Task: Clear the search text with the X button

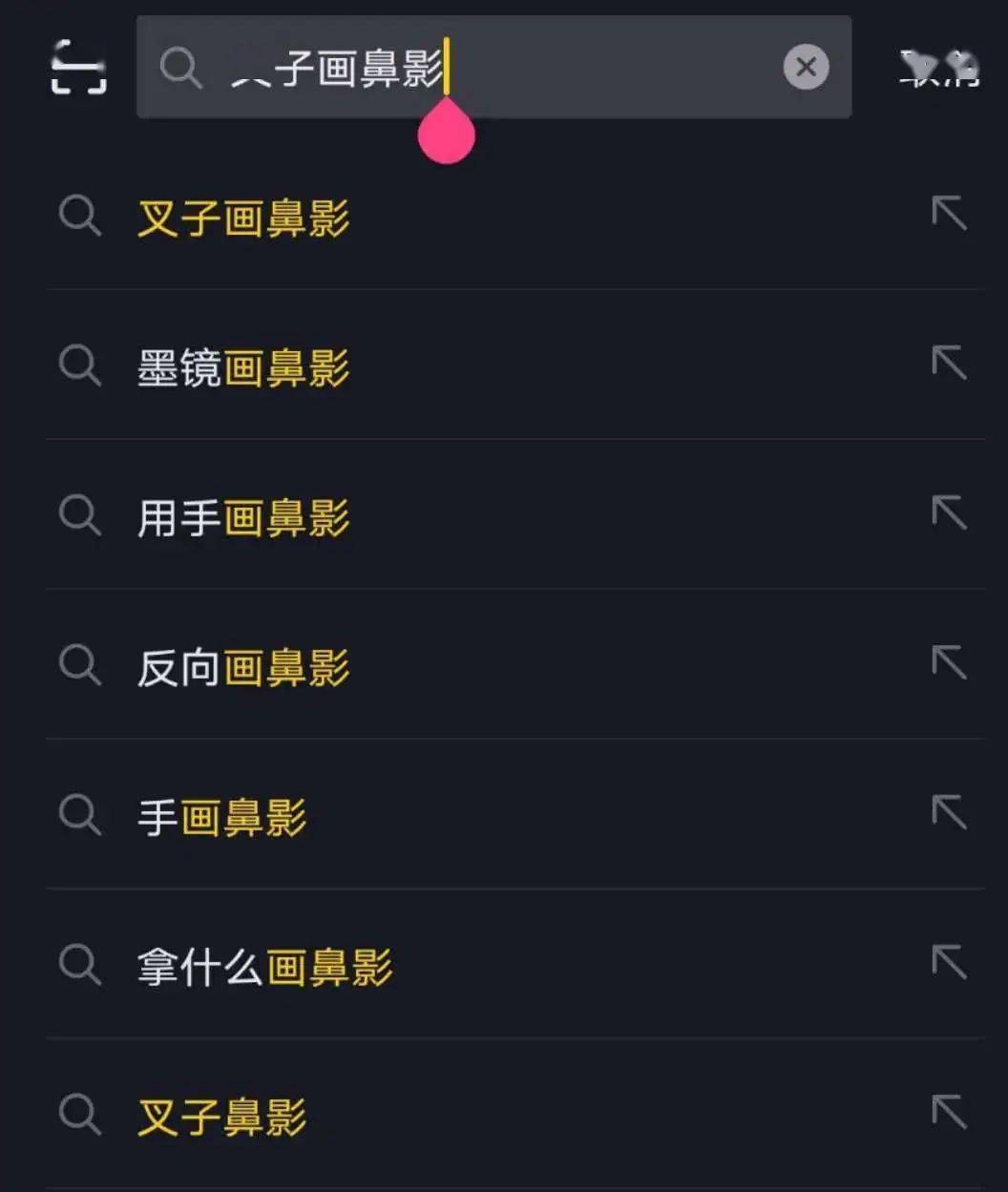Action: pos(807,67)
